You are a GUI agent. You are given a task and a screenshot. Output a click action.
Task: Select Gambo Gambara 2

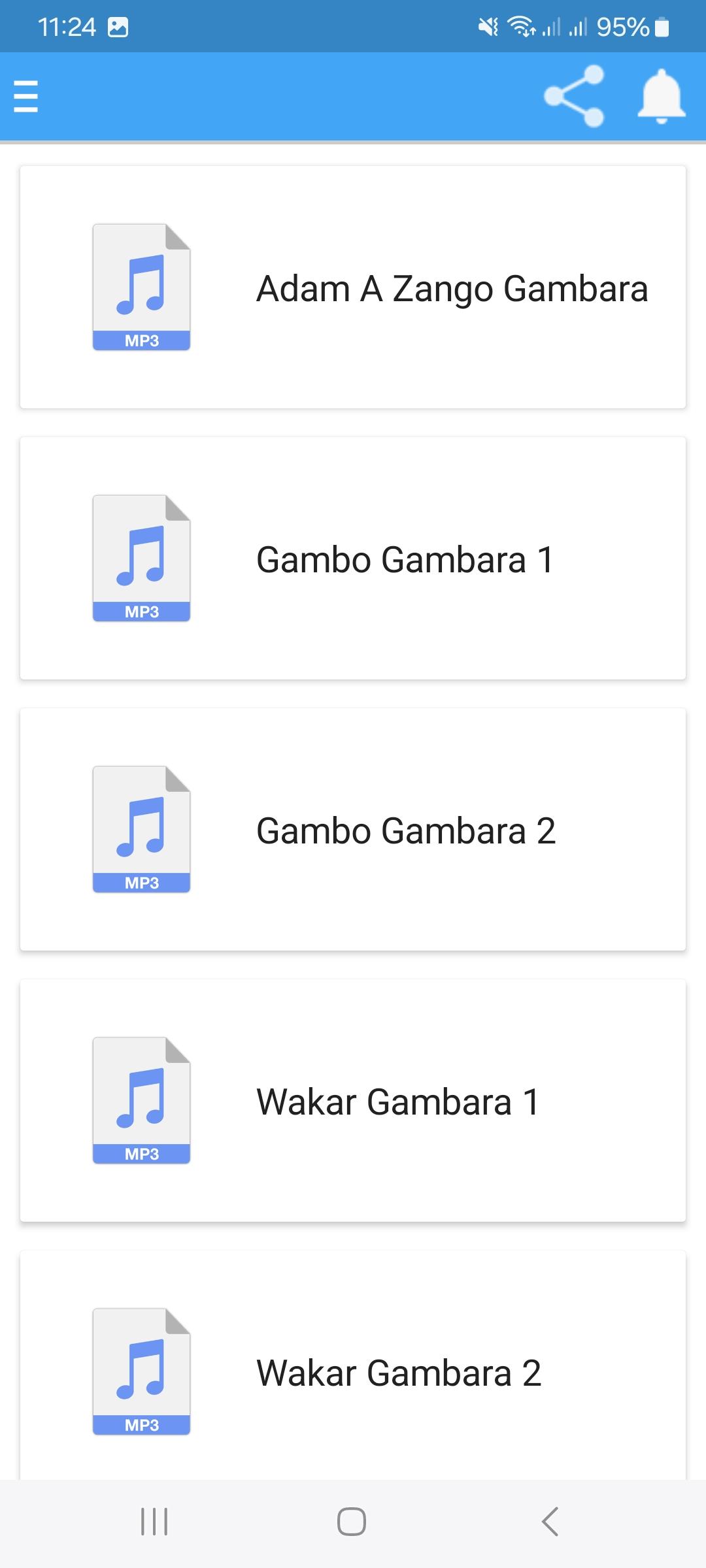coord(353,830)
